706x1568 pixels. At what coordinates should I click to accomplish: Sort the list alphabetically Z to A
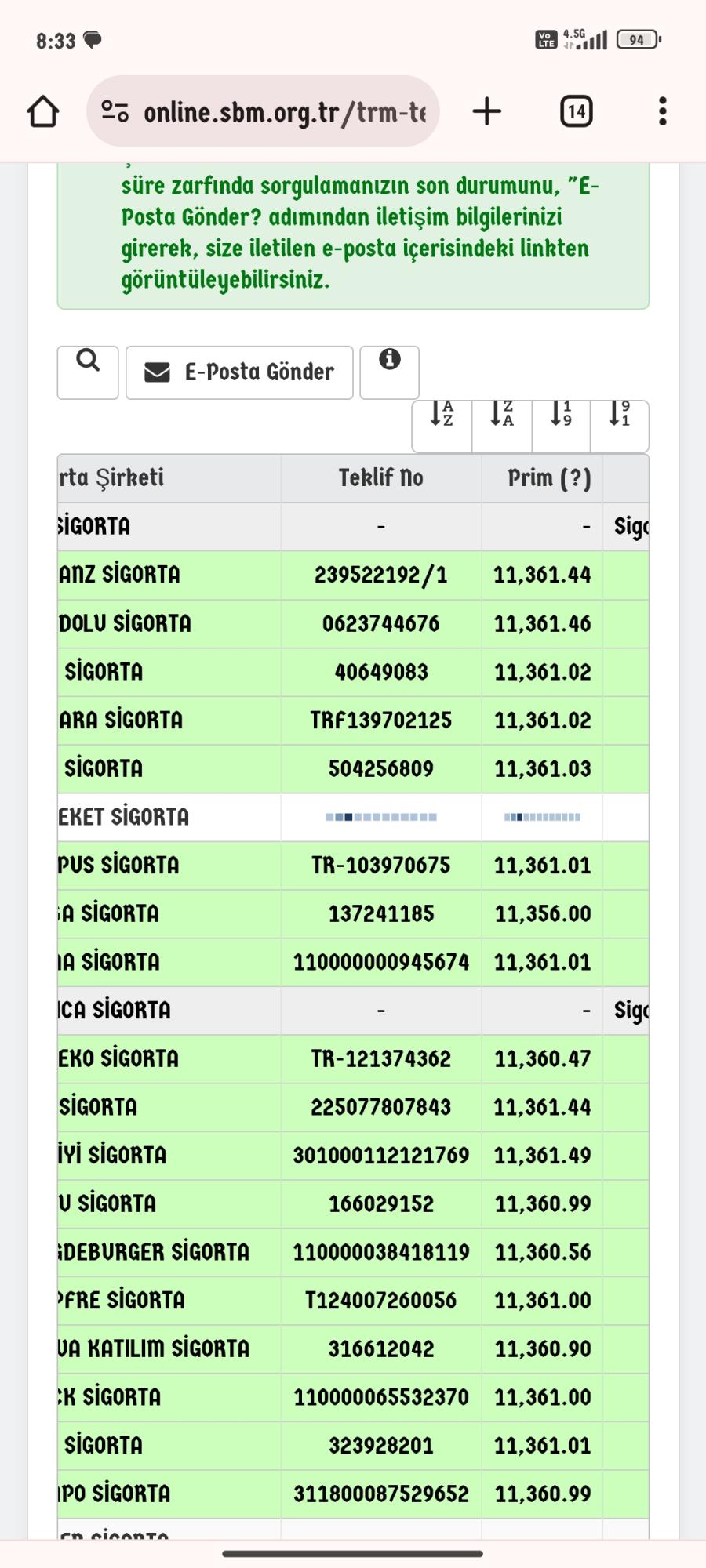[x=502, y=424]
